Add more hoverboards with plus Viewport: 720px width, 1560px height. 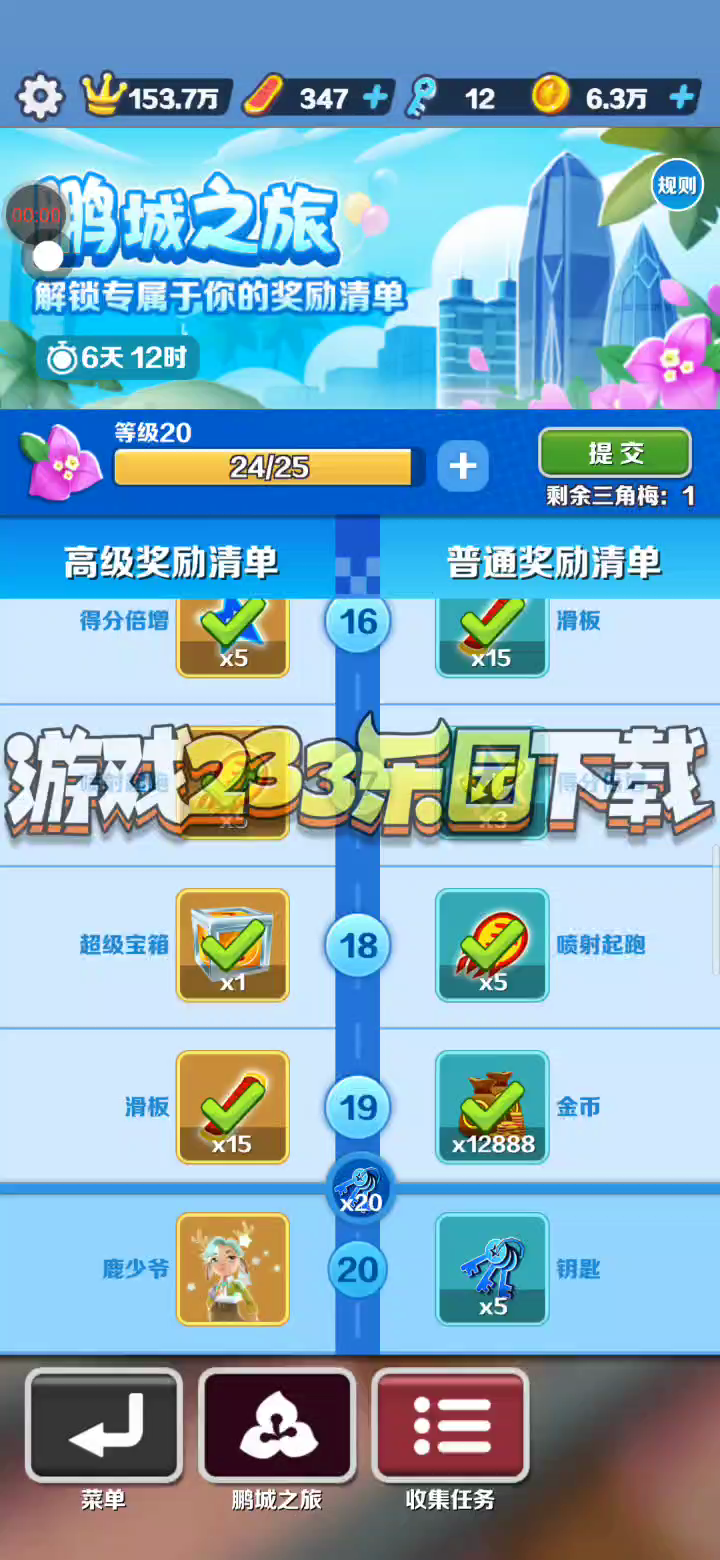(375, 97)
